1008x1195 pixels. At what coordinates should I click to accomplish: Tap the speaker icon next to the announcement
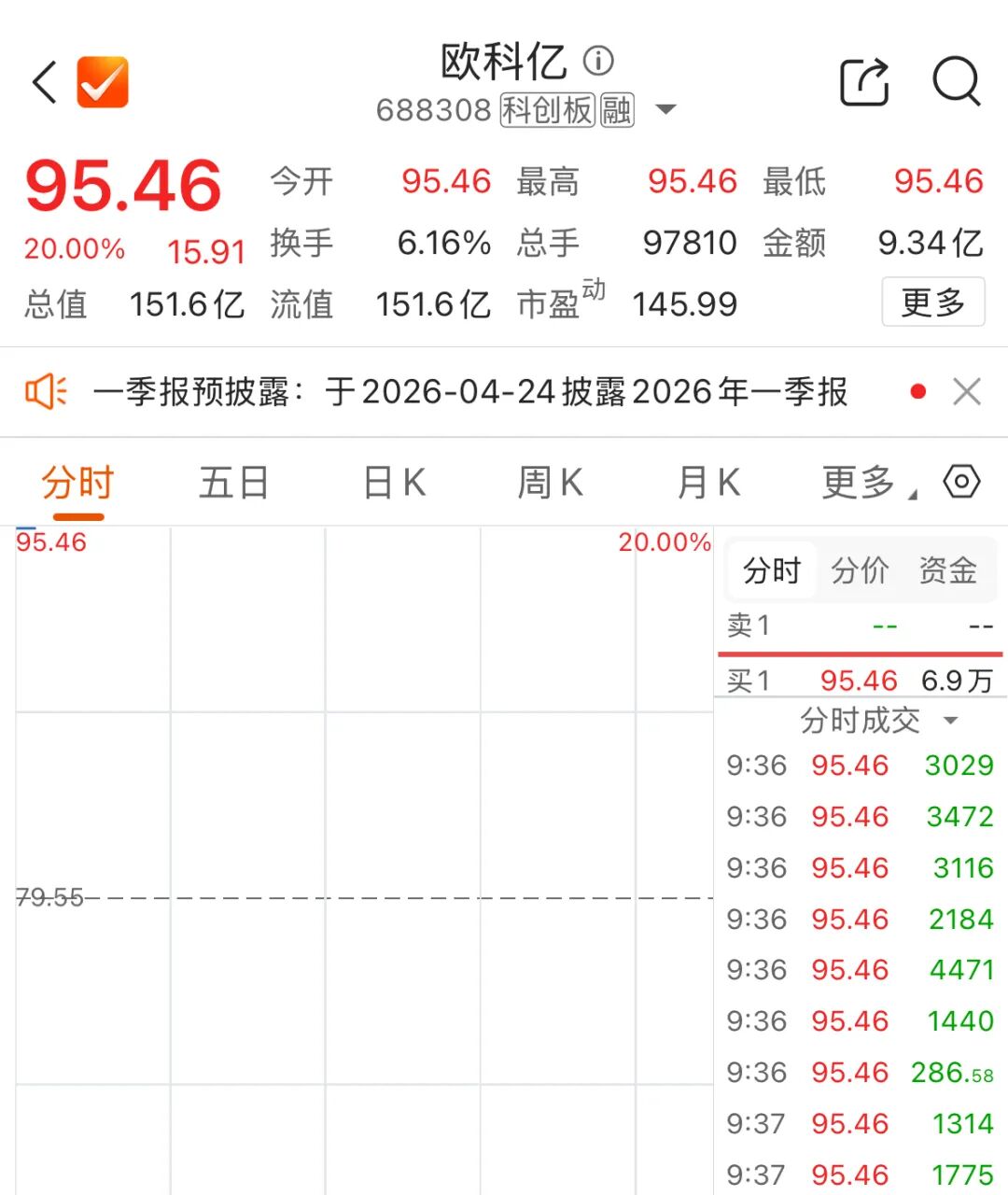[46, 391]
